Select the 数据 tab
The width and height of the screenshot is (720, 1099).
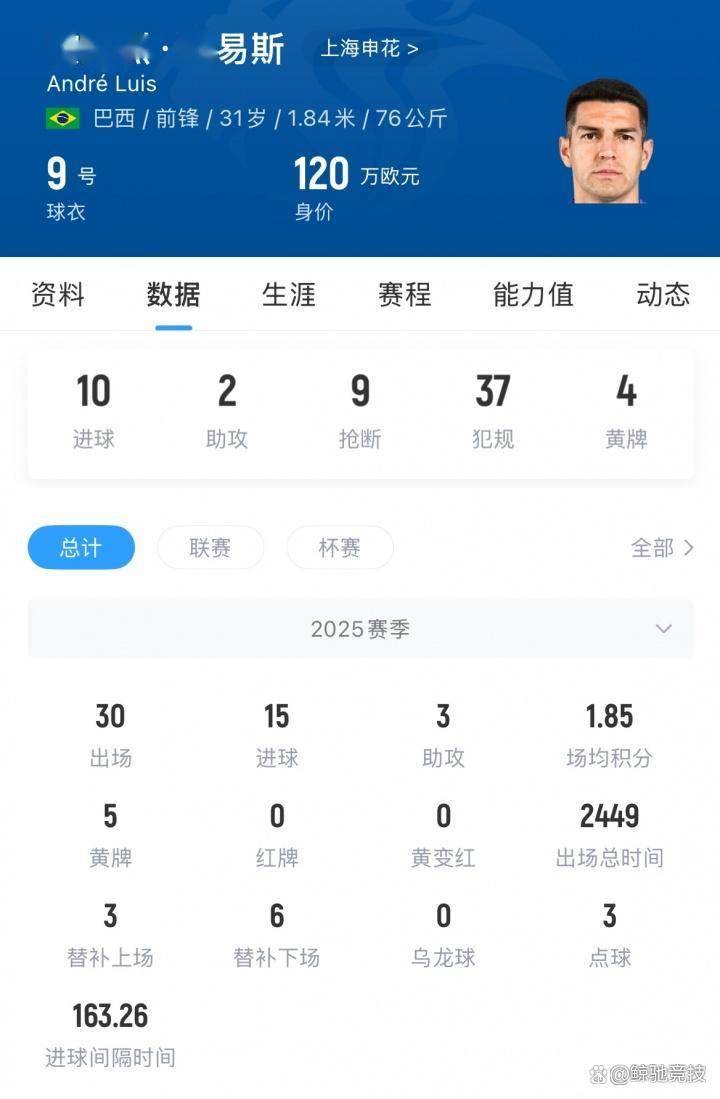[x=173, y=295]
